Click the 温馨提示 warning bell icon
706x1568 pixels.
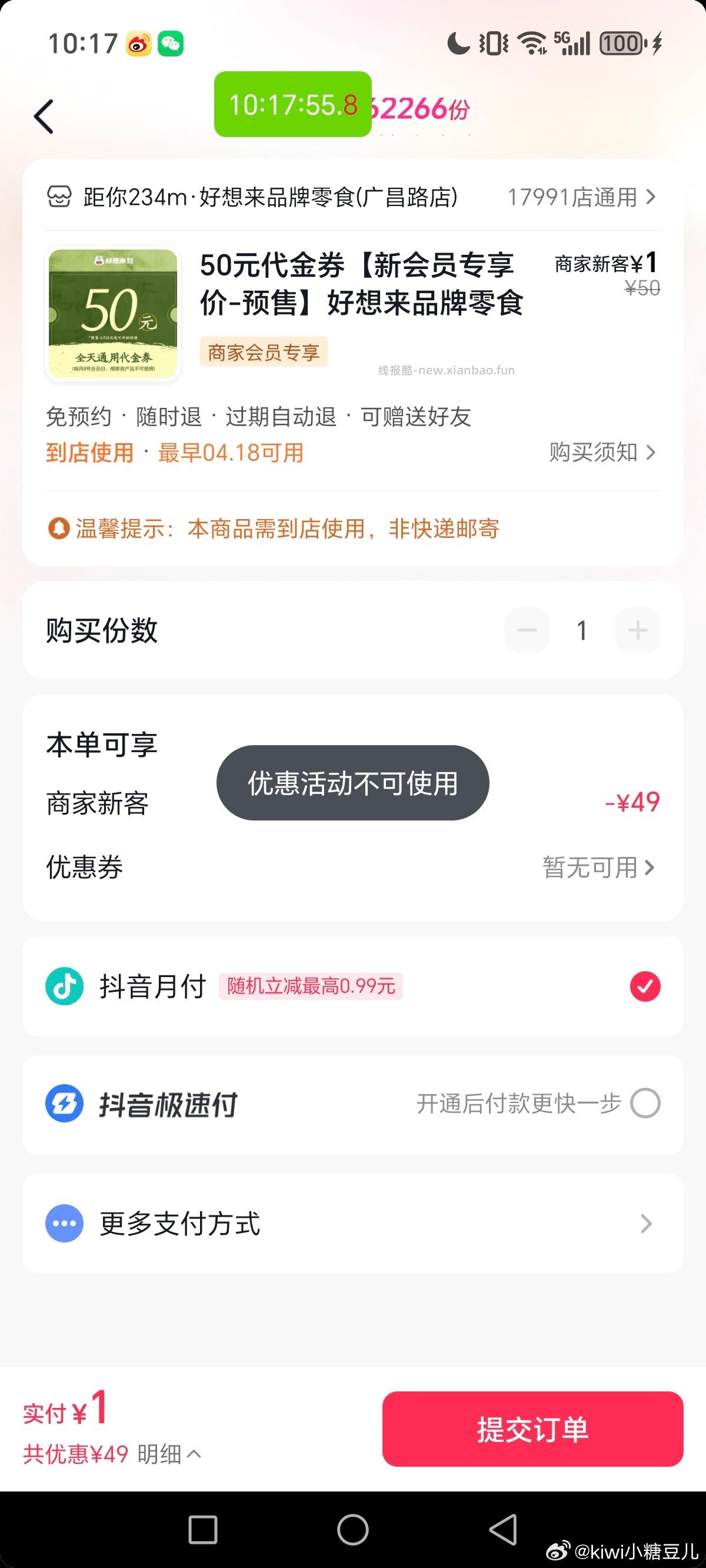click(x=58, y=529)
